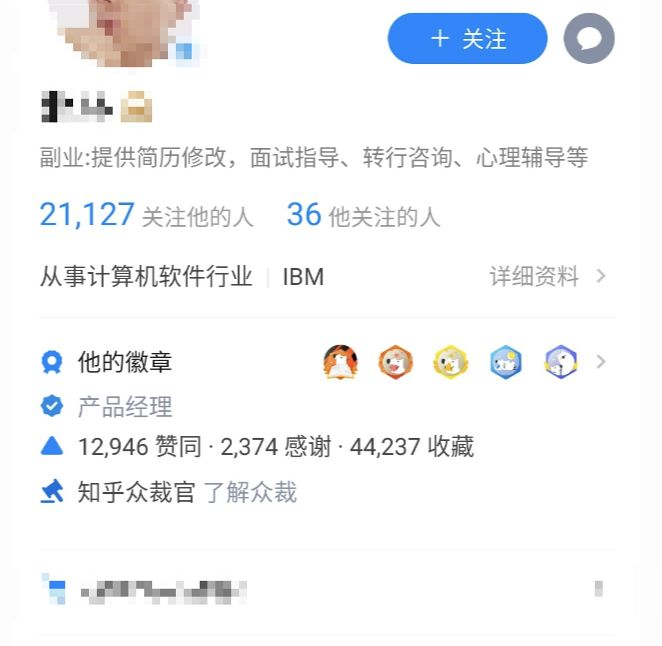Open 详细资料 detailed profile
The width and height of the screenshot is (662, 646).
(x=547, y=277)
